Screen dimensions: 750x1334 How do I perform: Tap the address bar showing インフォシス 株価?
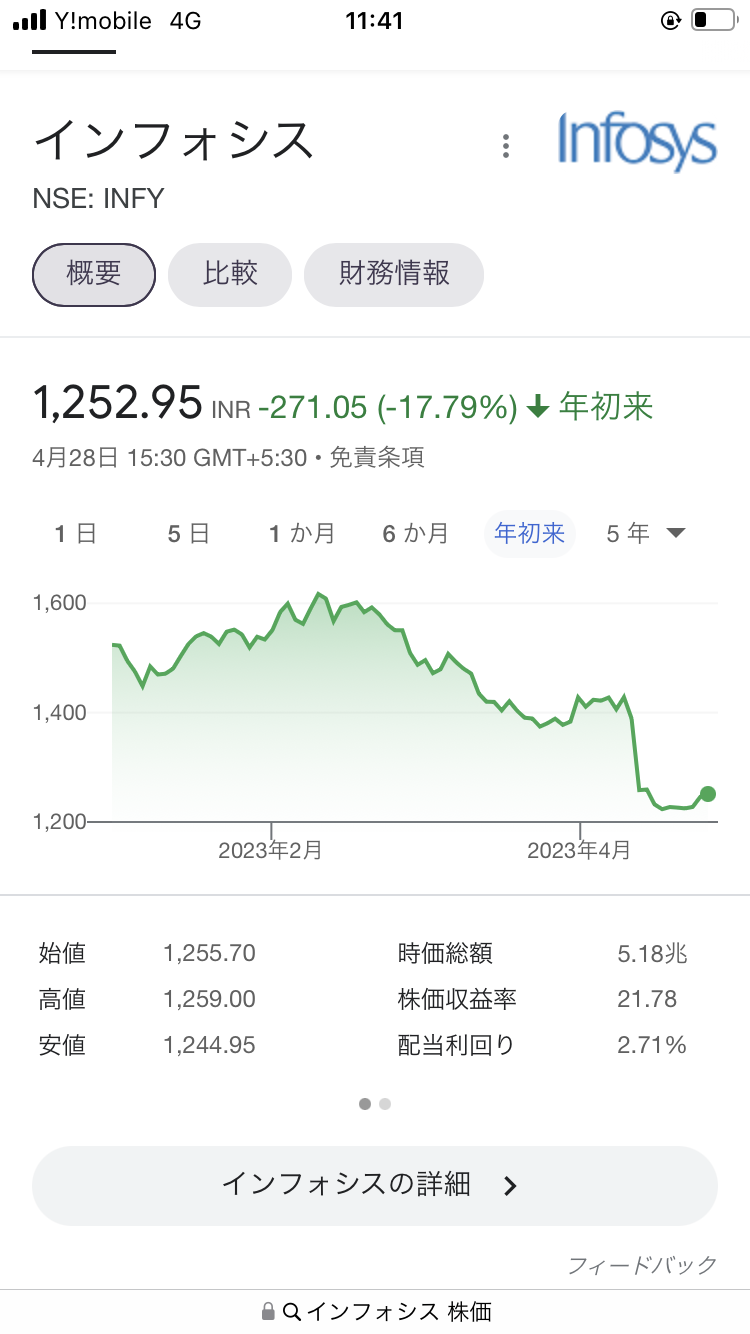(x=375, y=1311)
